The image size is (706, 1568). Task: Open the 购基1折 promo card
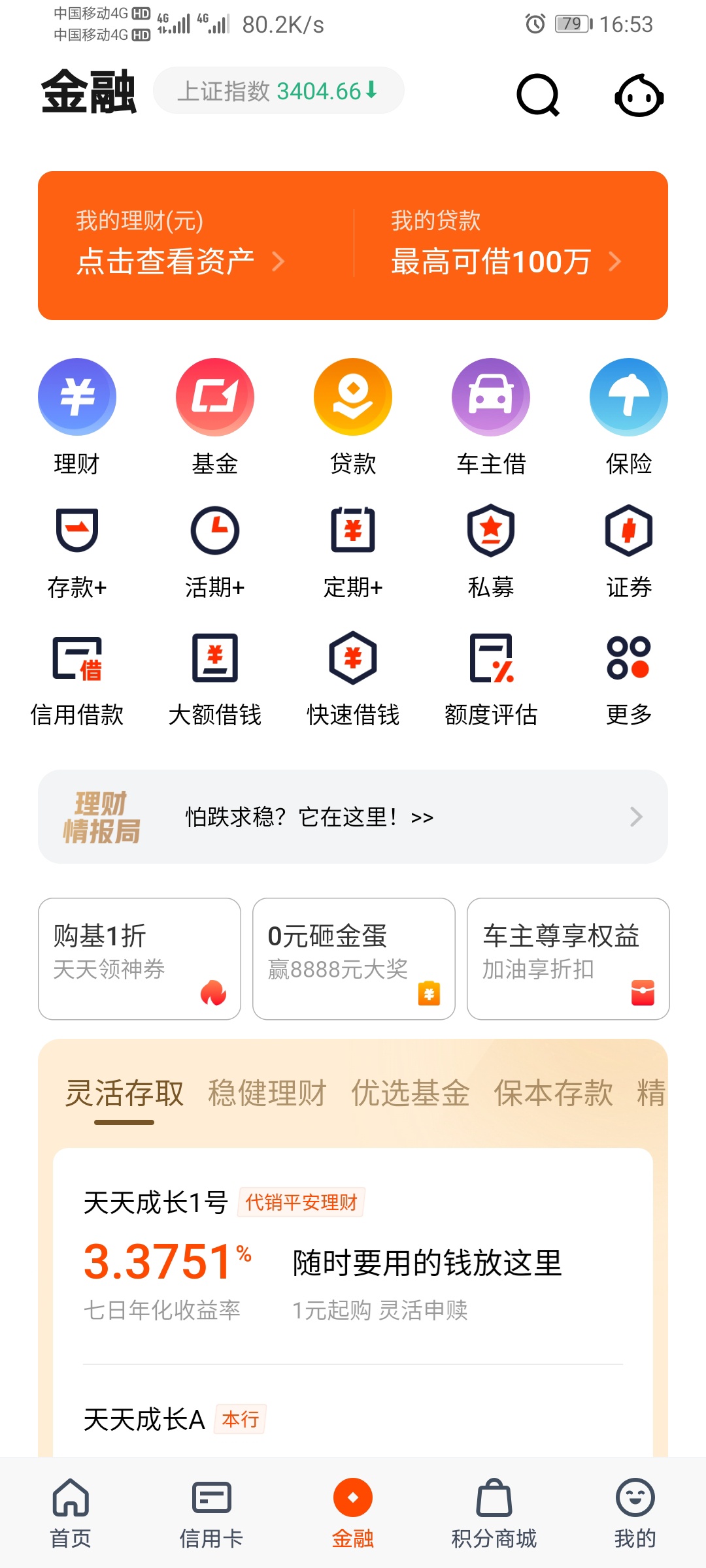click(139, 958)
